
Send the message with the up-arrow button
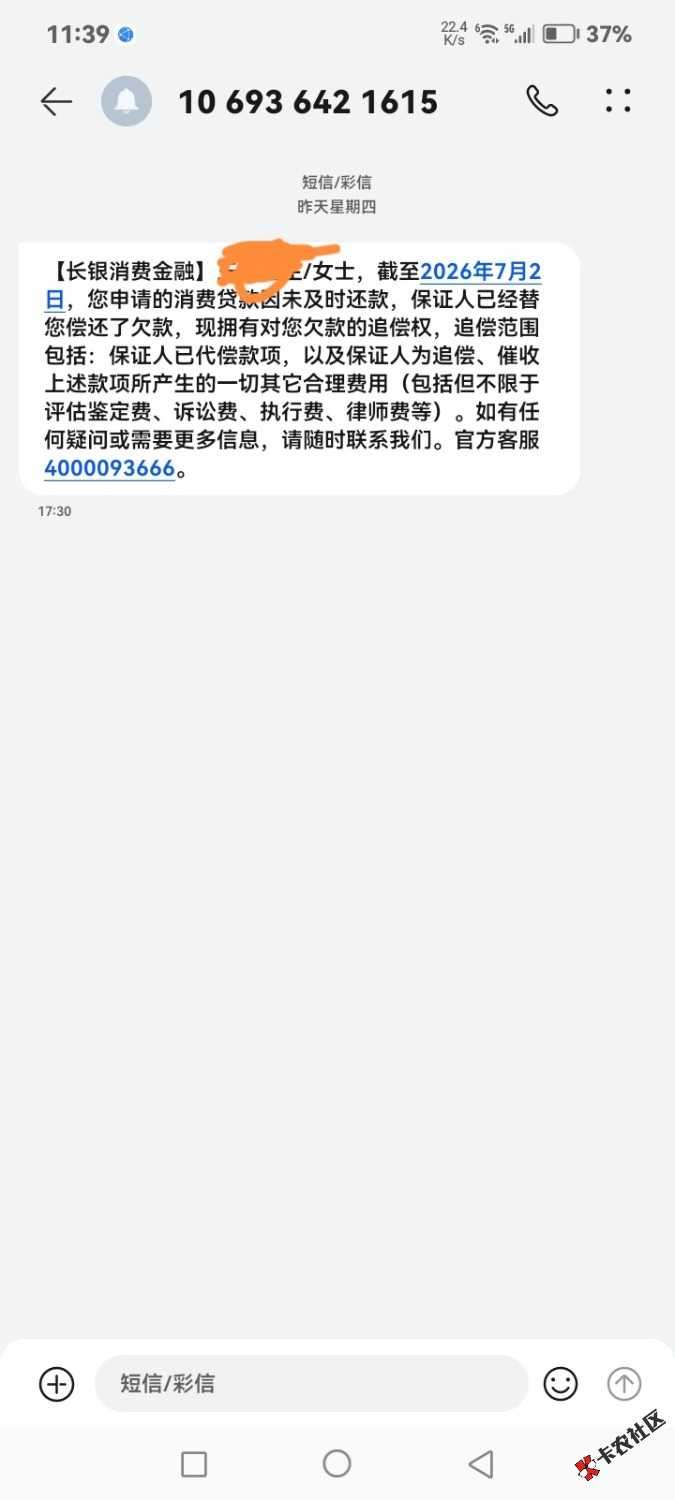624,1384
